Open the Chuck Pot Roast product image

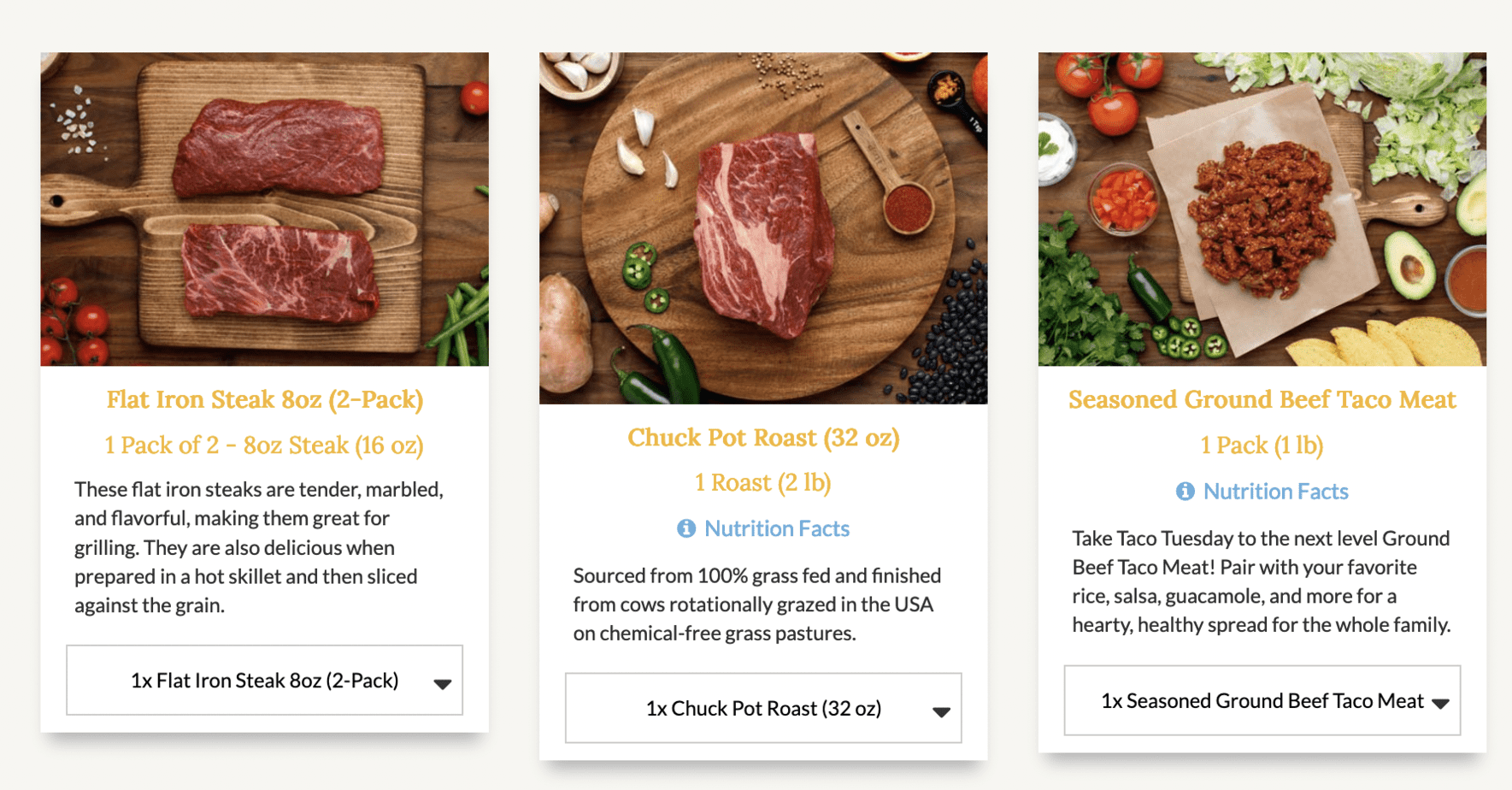pos(762,227)
